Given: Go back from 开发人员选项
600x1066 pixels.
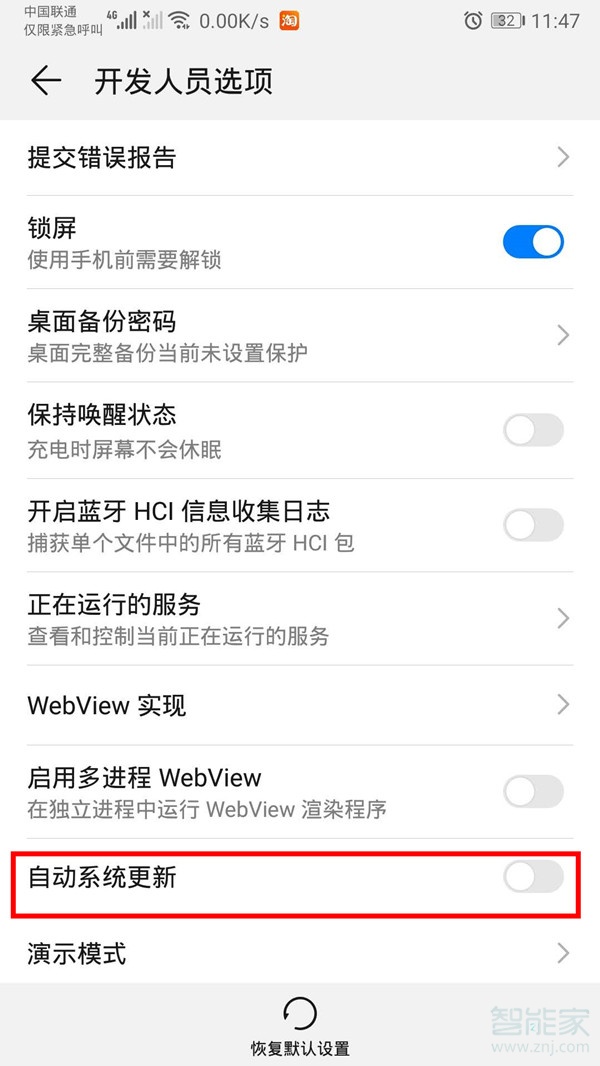Looking at the screenshot, I should tap(46, 82).
